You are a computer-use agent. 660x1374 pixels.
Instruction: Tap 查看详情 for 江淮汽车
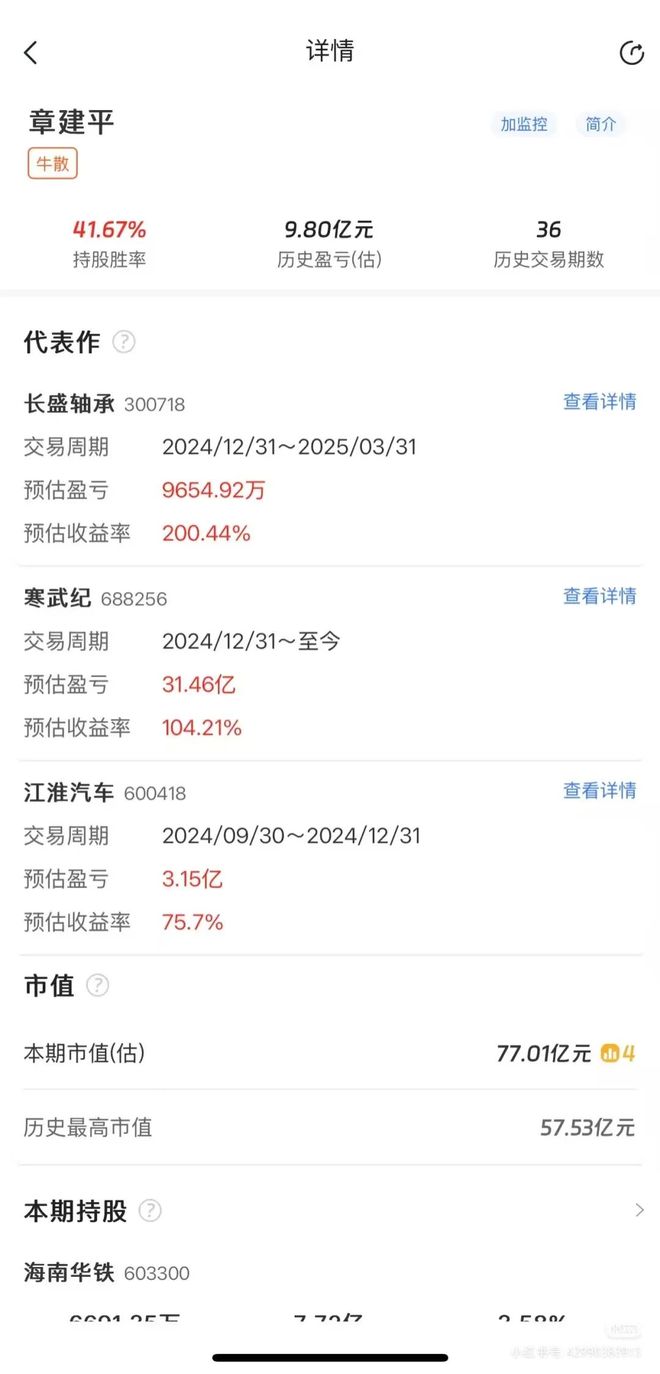coord(599,790)
